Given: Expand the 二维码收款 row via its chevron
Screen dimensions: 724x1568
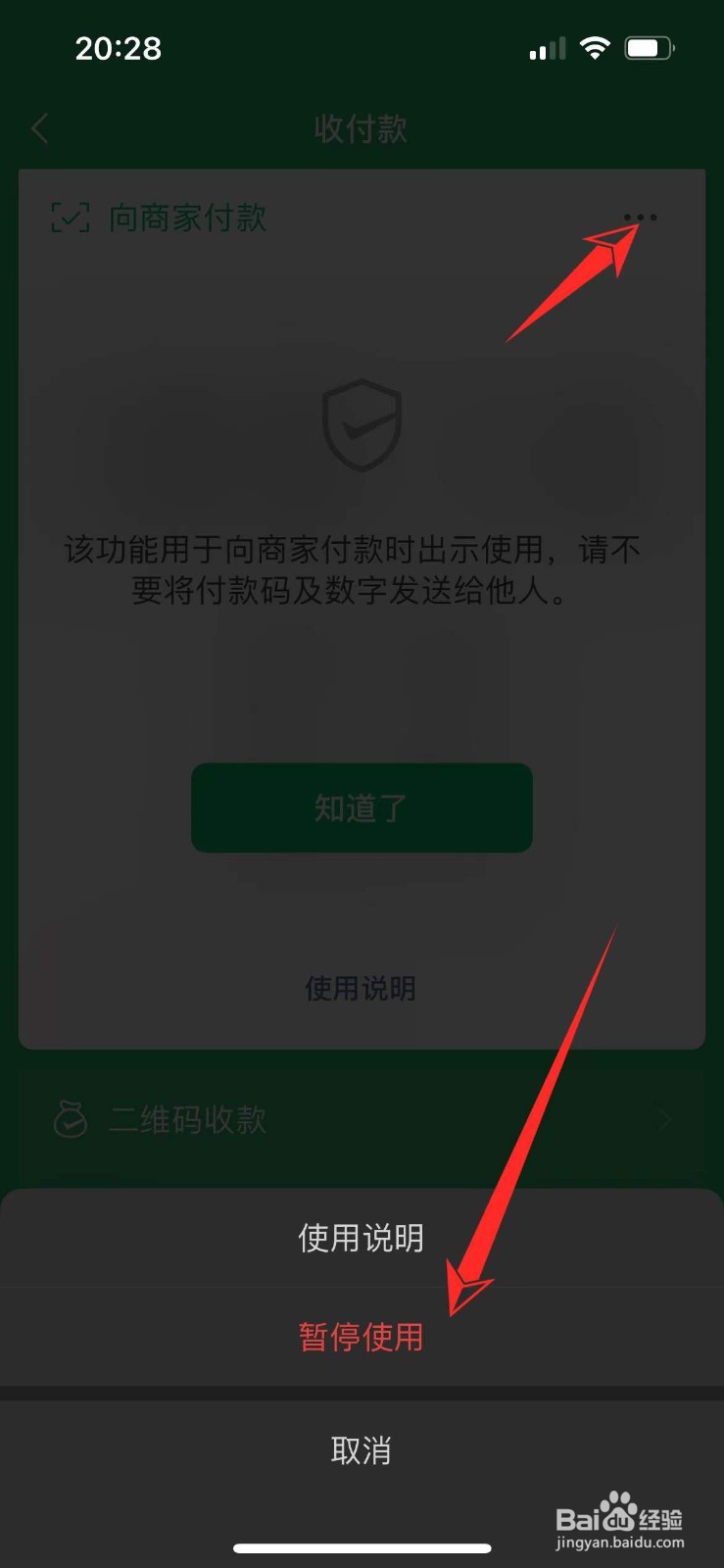Looking at the screenshot, I should pos(662,1119).
